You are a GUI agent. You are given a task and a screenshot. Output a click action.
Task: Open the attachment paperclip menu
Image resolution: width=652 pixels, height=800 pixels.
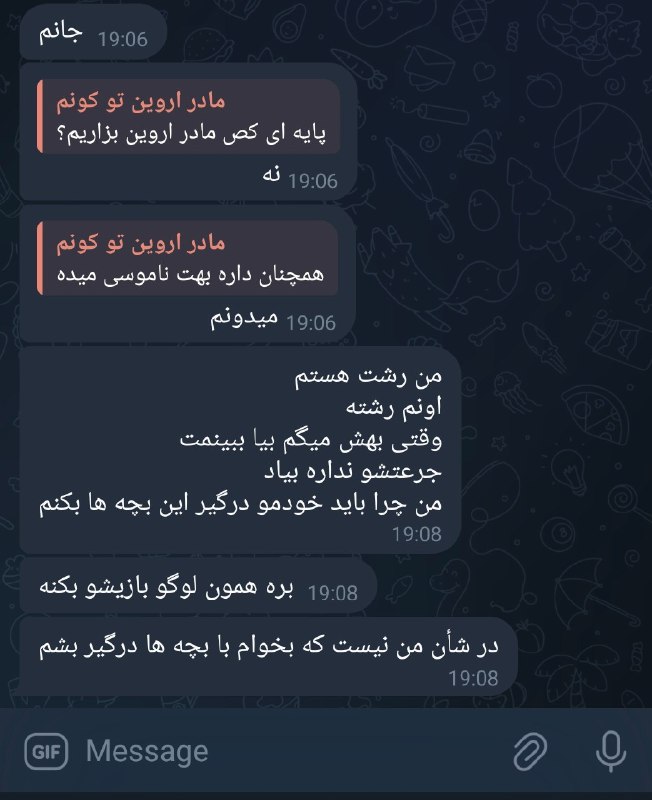pyautogui.click(x=531, y=751)
